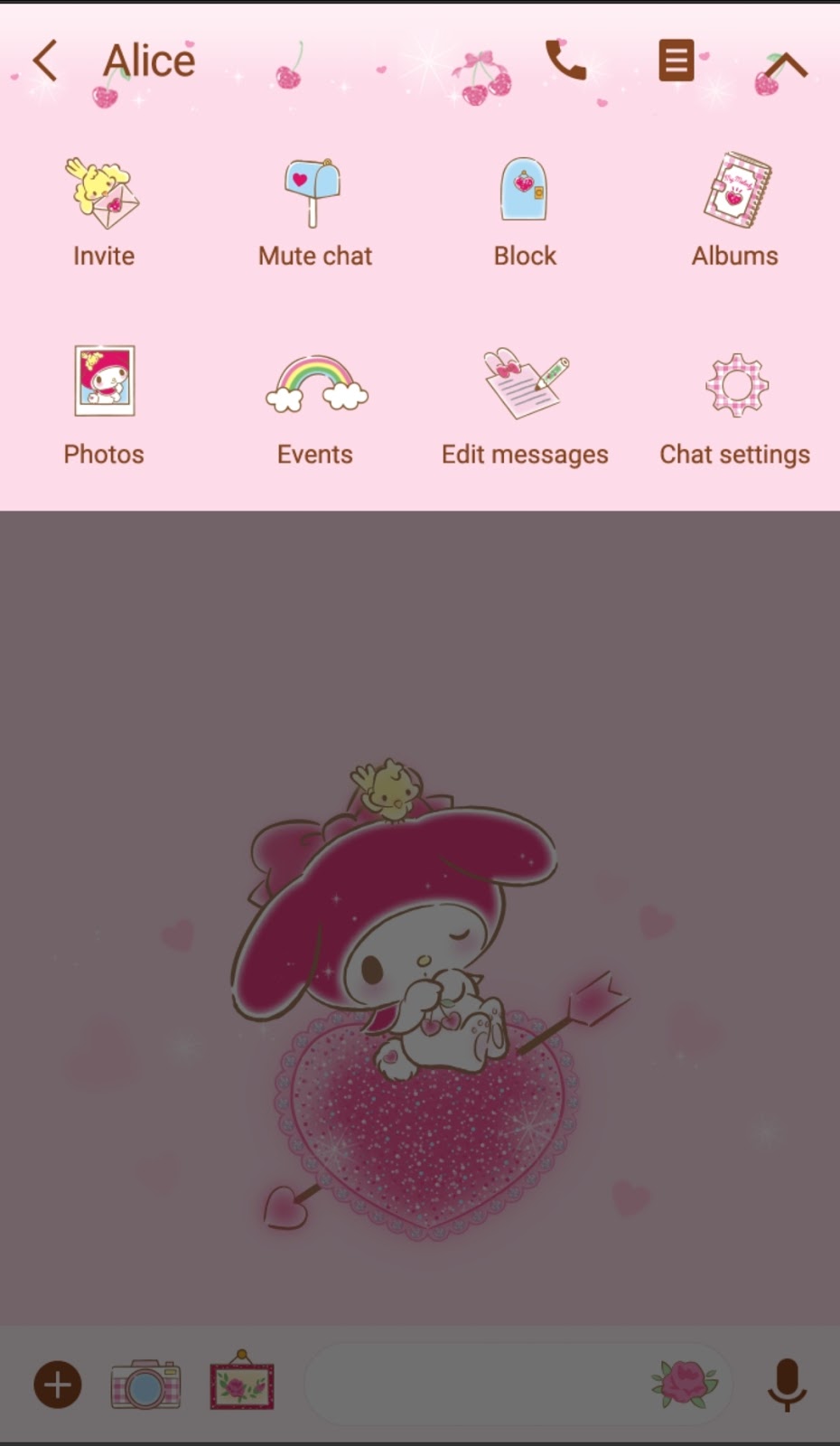Go back from Alice's chat
Screen dimensions: 840x1446
45,61
